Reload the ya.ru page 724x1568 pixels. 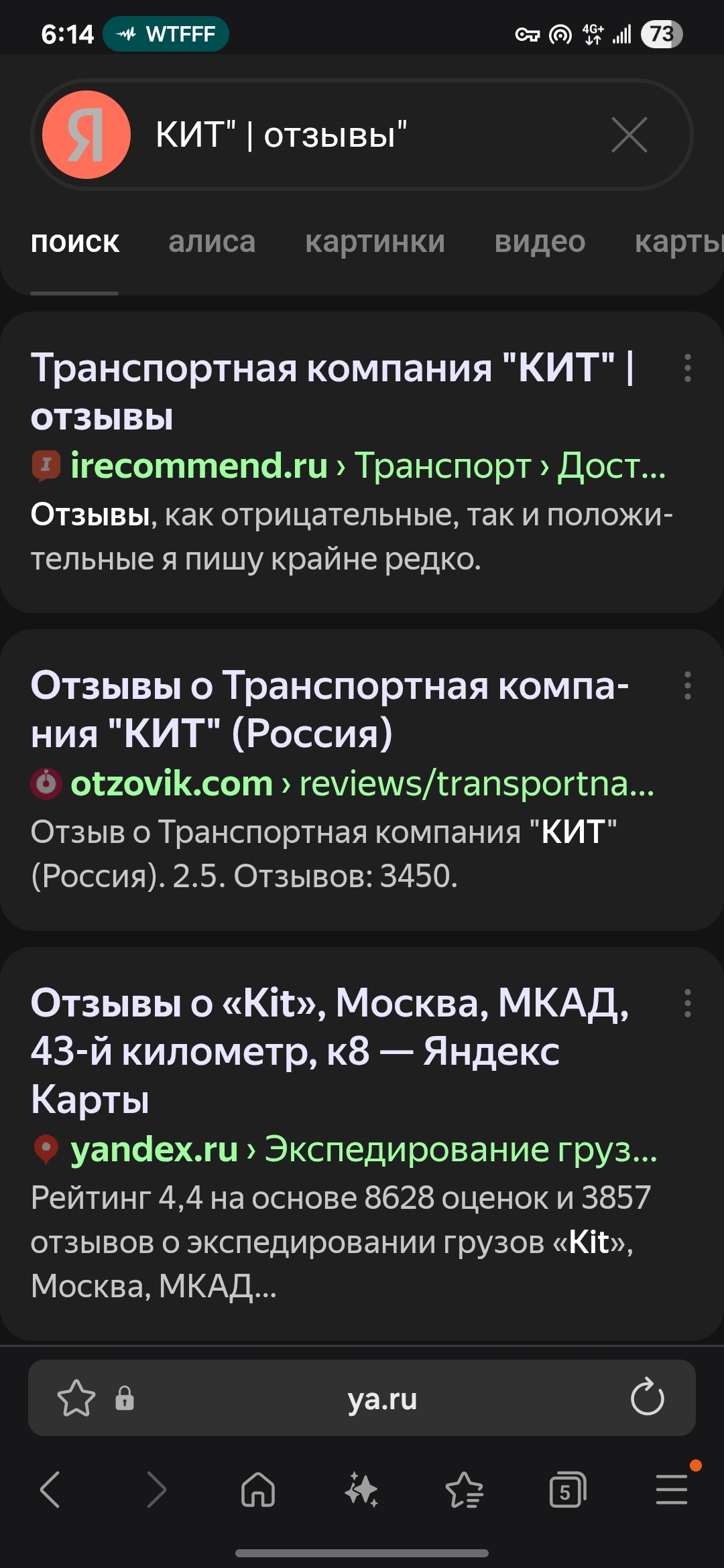(647, 1398)
